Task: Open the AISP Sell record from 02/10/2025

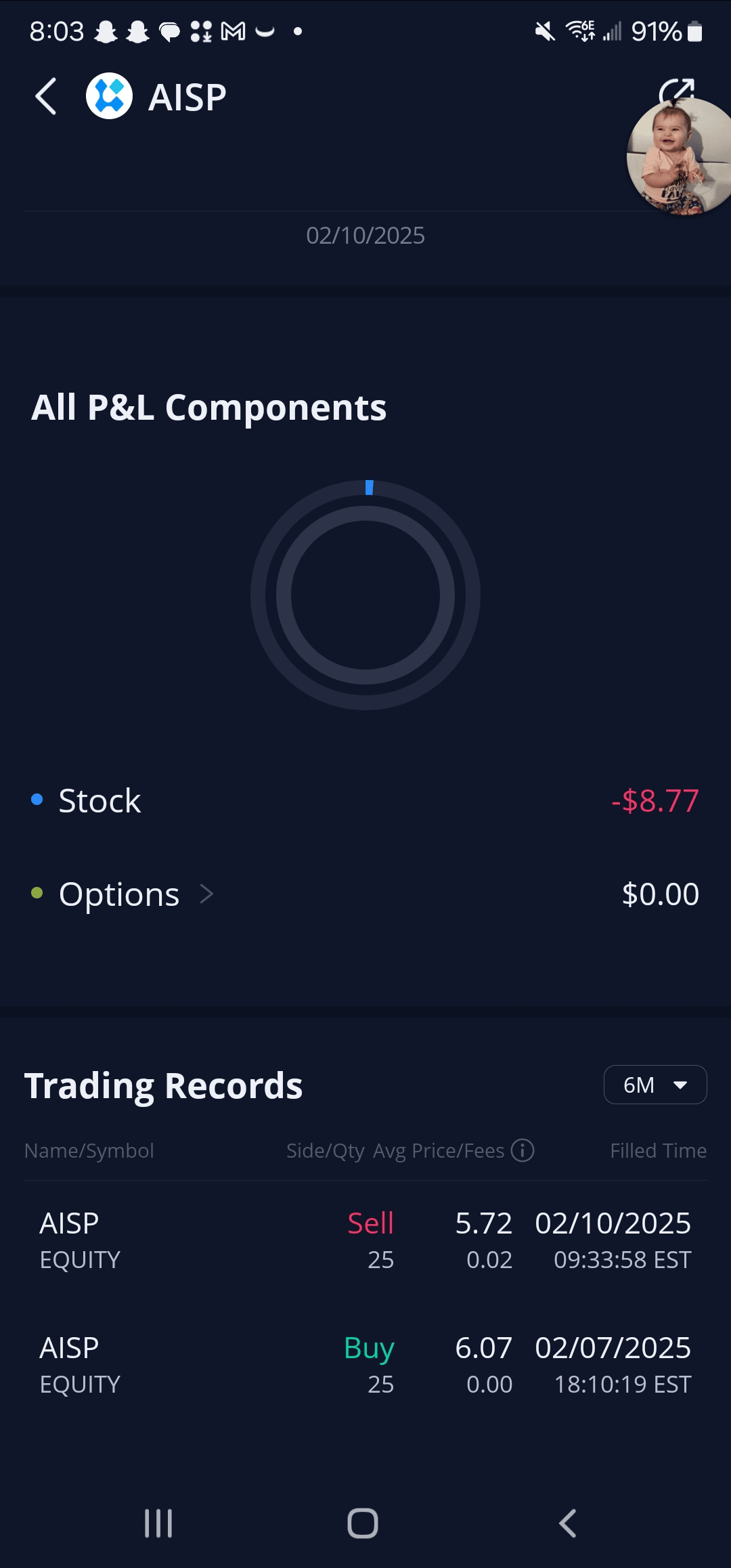Action: pos(365,1241)
